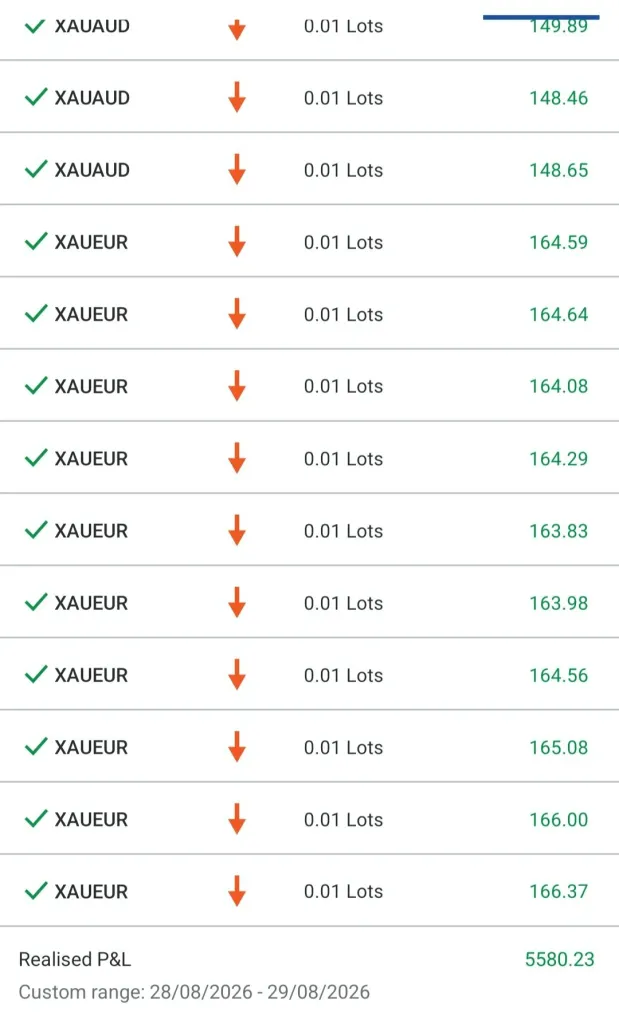View details of XAUEUR trade 163.83
Screen dimensions: 619x1024
tap(310, 530)
